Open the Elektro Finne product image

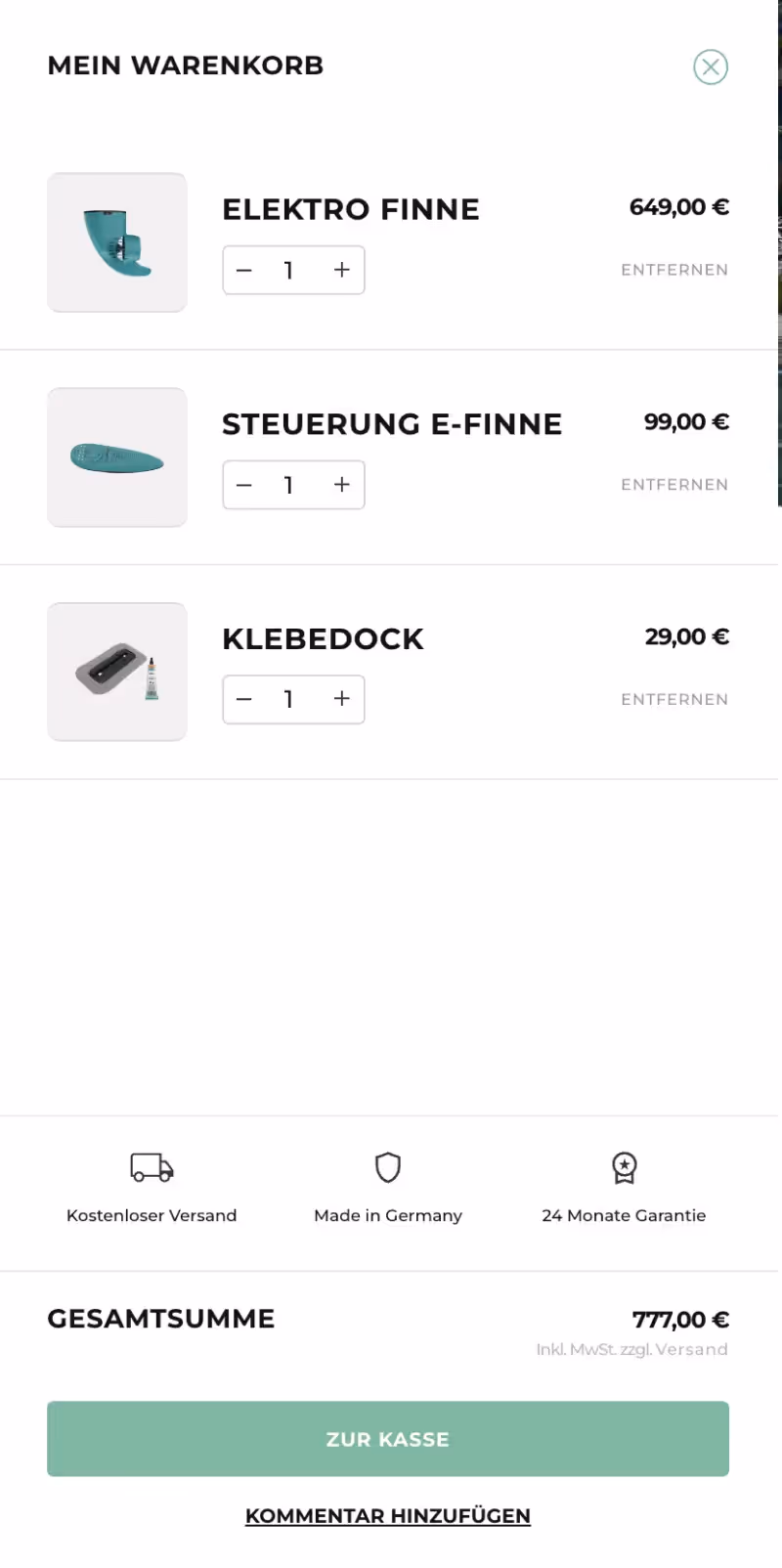coord(117,242)
